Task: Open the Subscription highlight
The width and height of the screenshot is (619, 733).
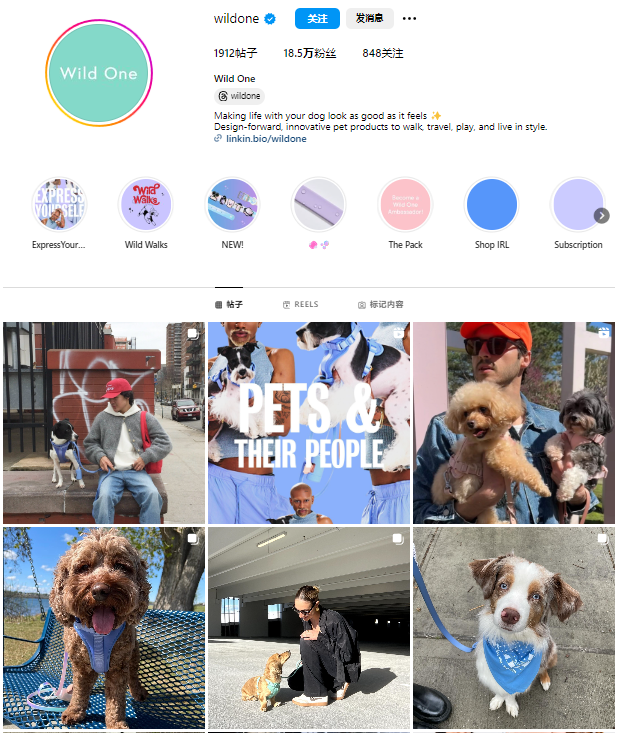Action: (577, 205)
